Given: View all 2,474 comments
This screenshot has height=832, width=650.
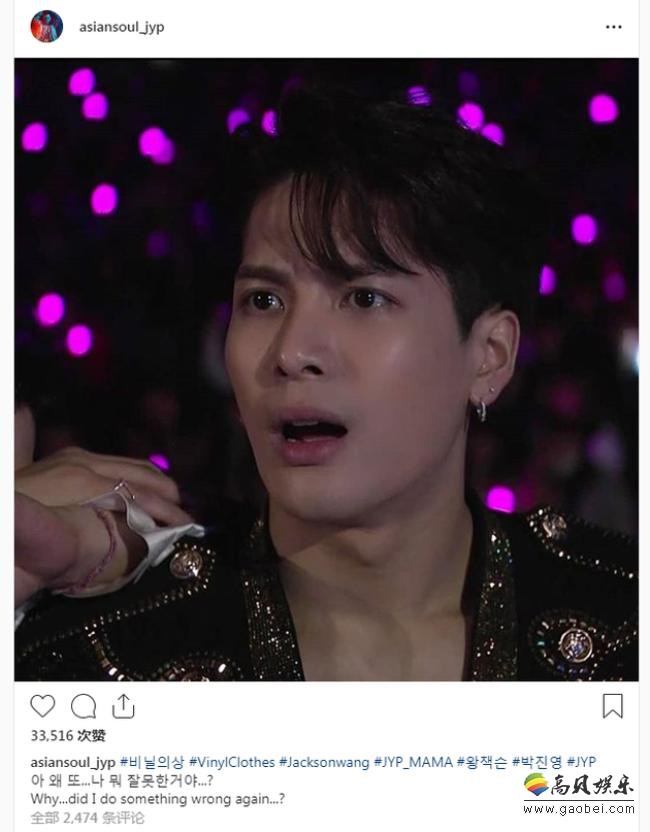Looking at the screenshot, I should click(87, 817).
